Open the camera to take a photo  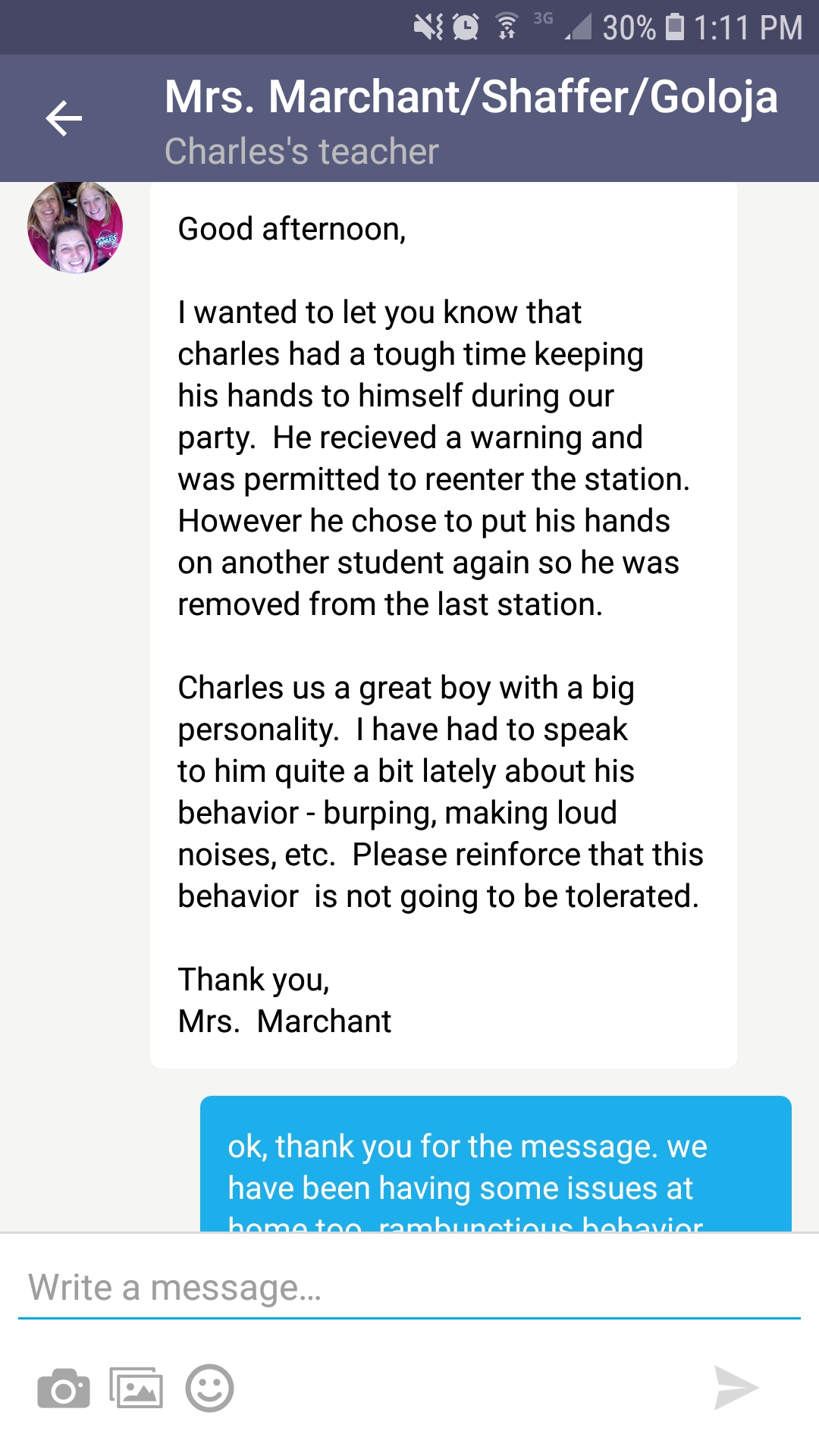point(64,1389)
